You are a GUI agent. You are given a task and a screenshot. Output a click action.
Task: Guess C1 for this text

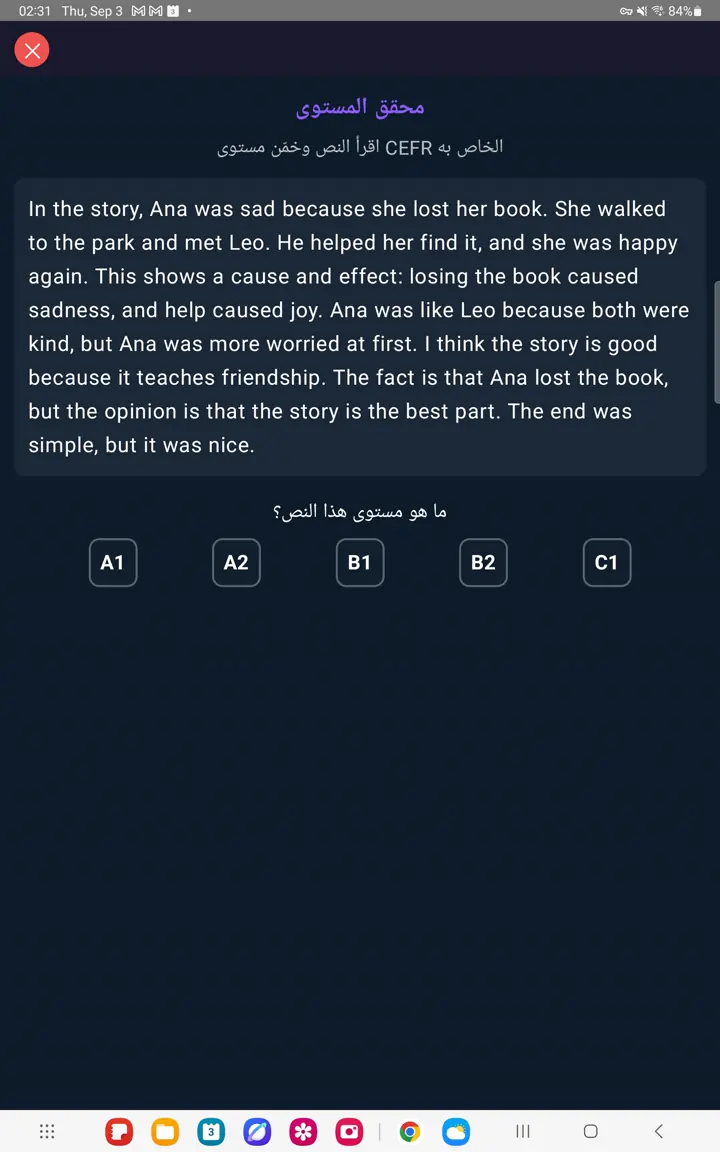click(607, 563)
